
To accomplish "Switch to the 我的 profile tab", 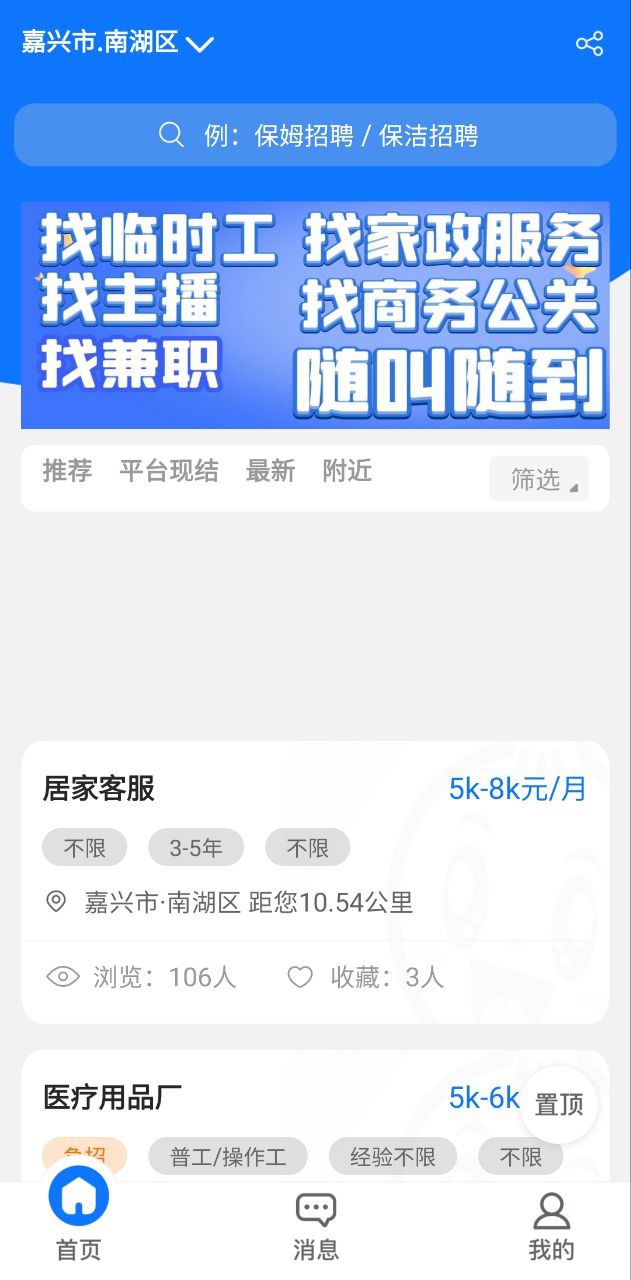I will coord(551,1225).
